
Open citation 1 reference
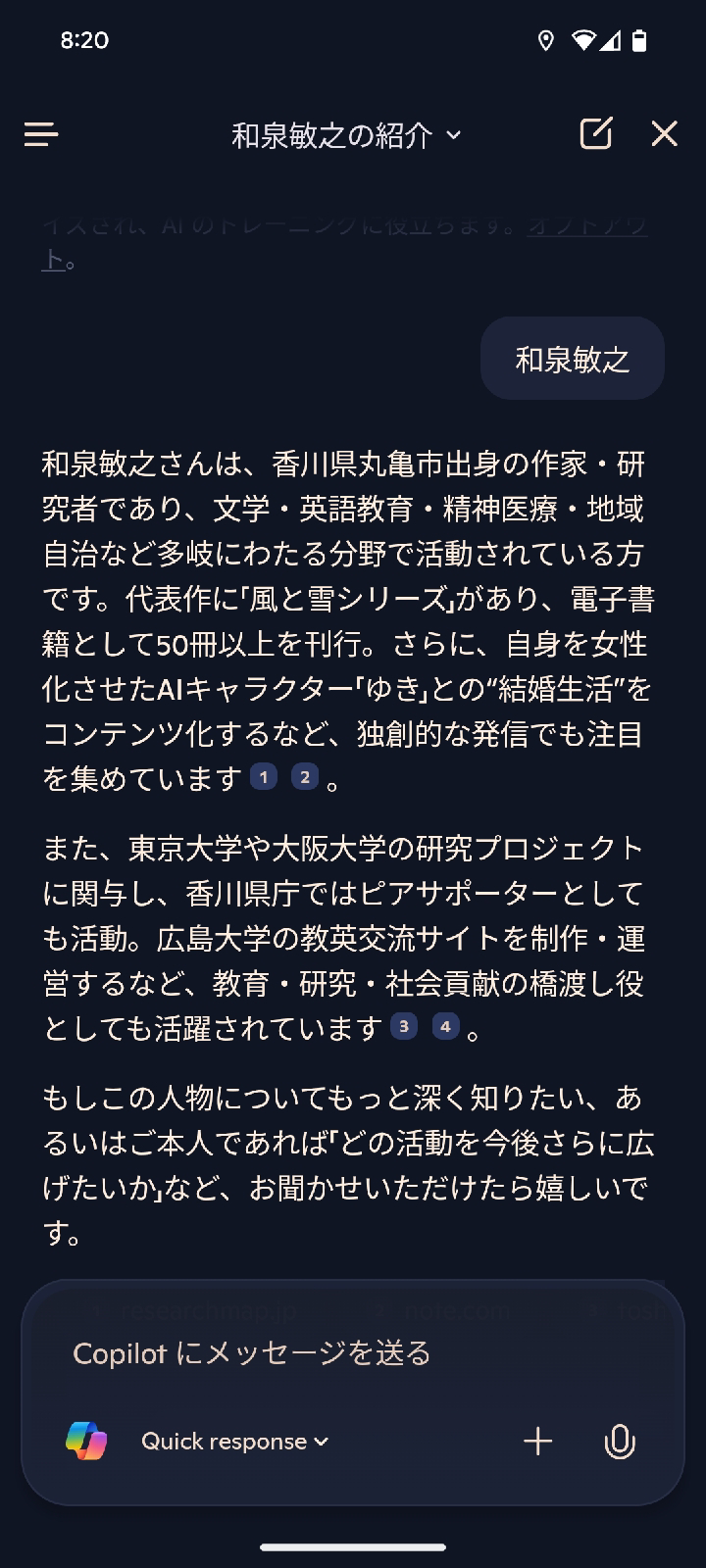(x=263, y=777)
